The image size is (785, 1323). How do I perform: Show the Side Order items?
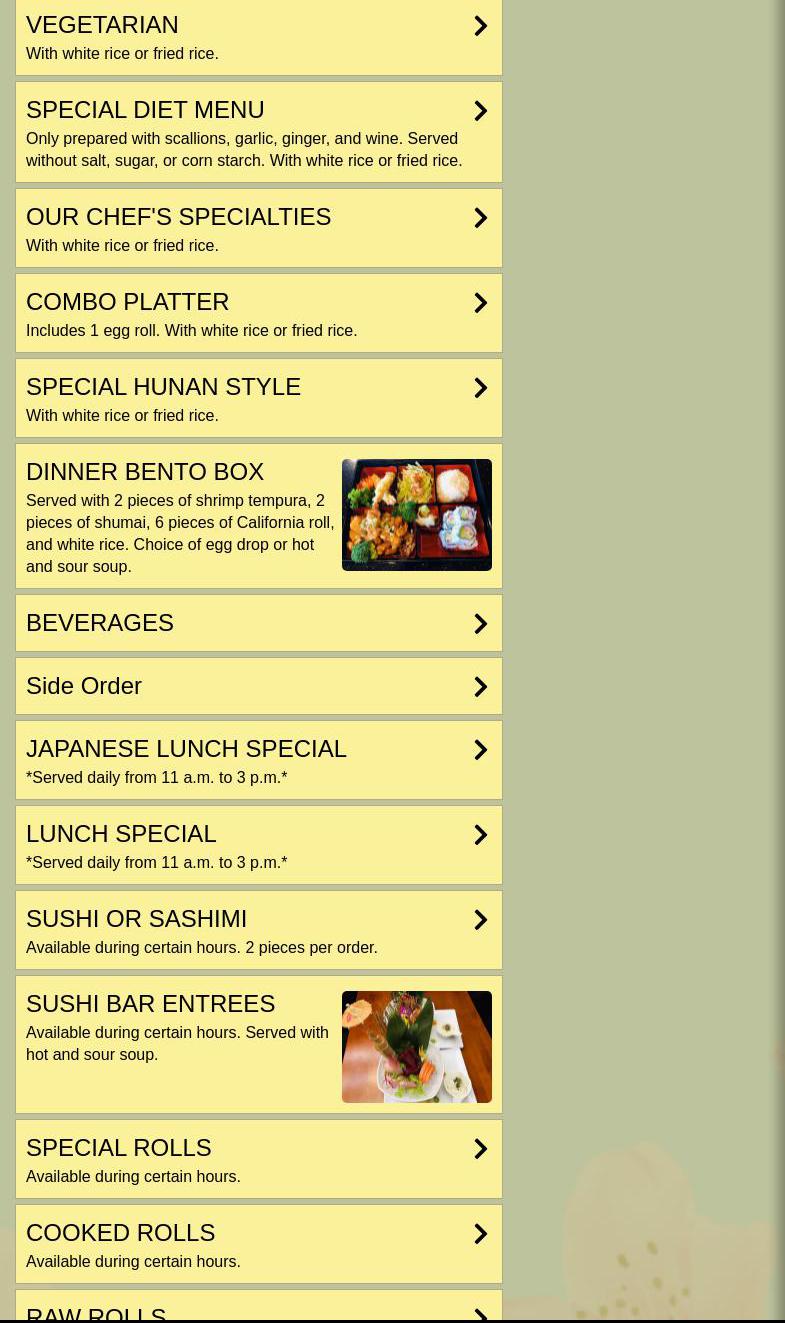pyautogui.click(x=258, y=686)
